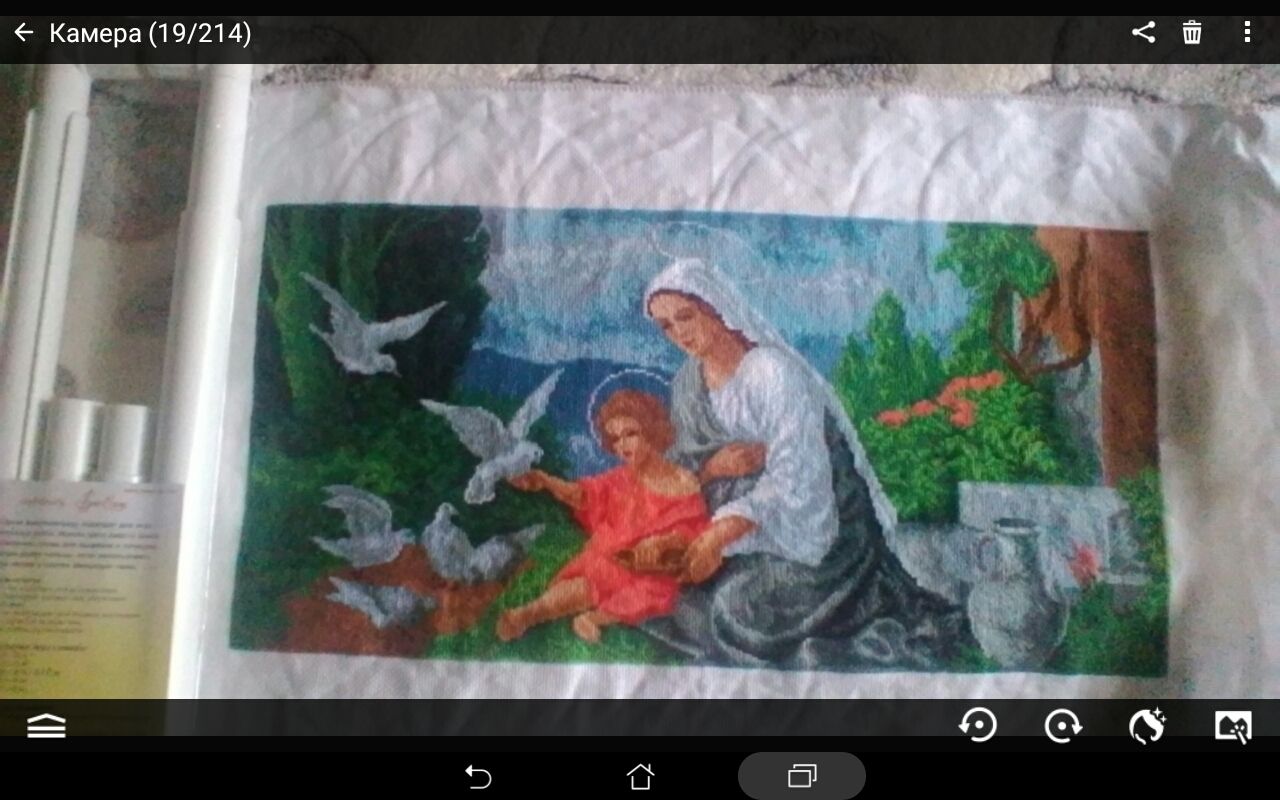Open the bottom drawer menu button
The image size is (1280, 800).
click(46, 726)
